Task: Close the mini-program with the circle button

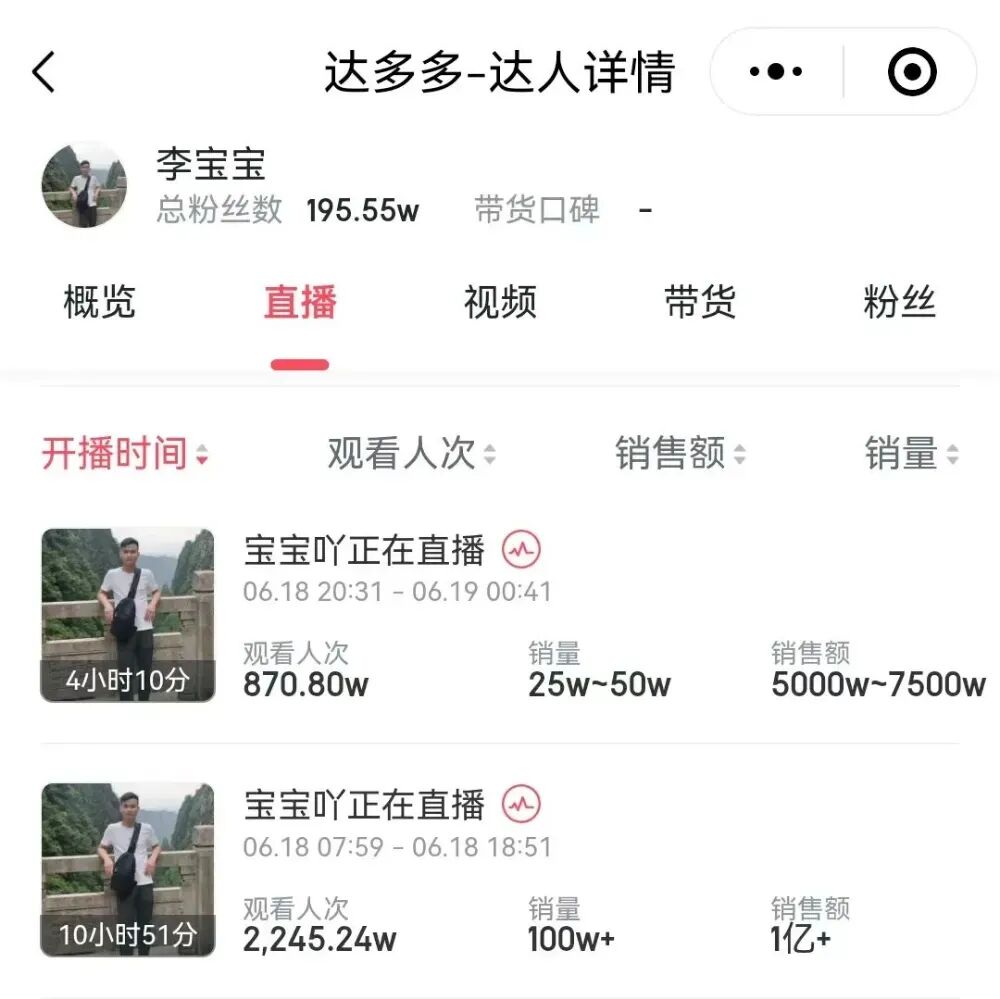Action: pos(912,71)
